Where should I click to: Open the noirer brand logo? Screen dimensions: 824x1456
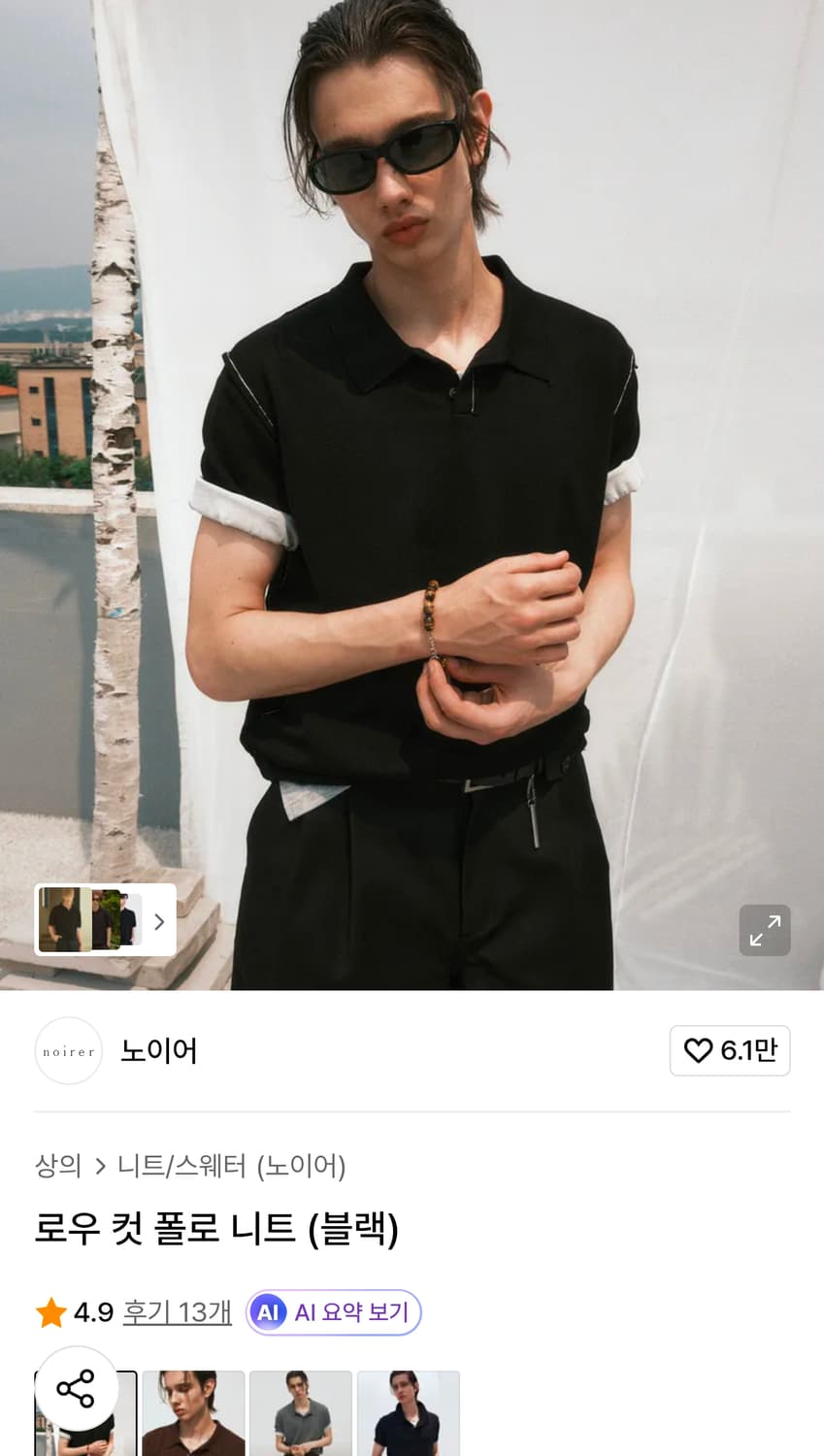(x=68, y=1051)
